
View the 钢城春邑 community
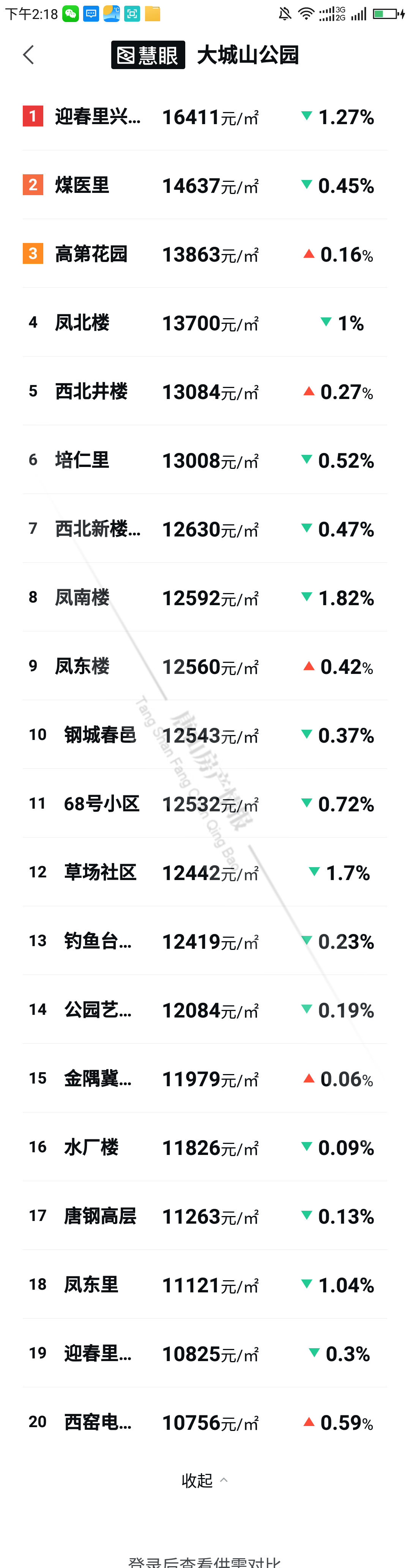204,735
